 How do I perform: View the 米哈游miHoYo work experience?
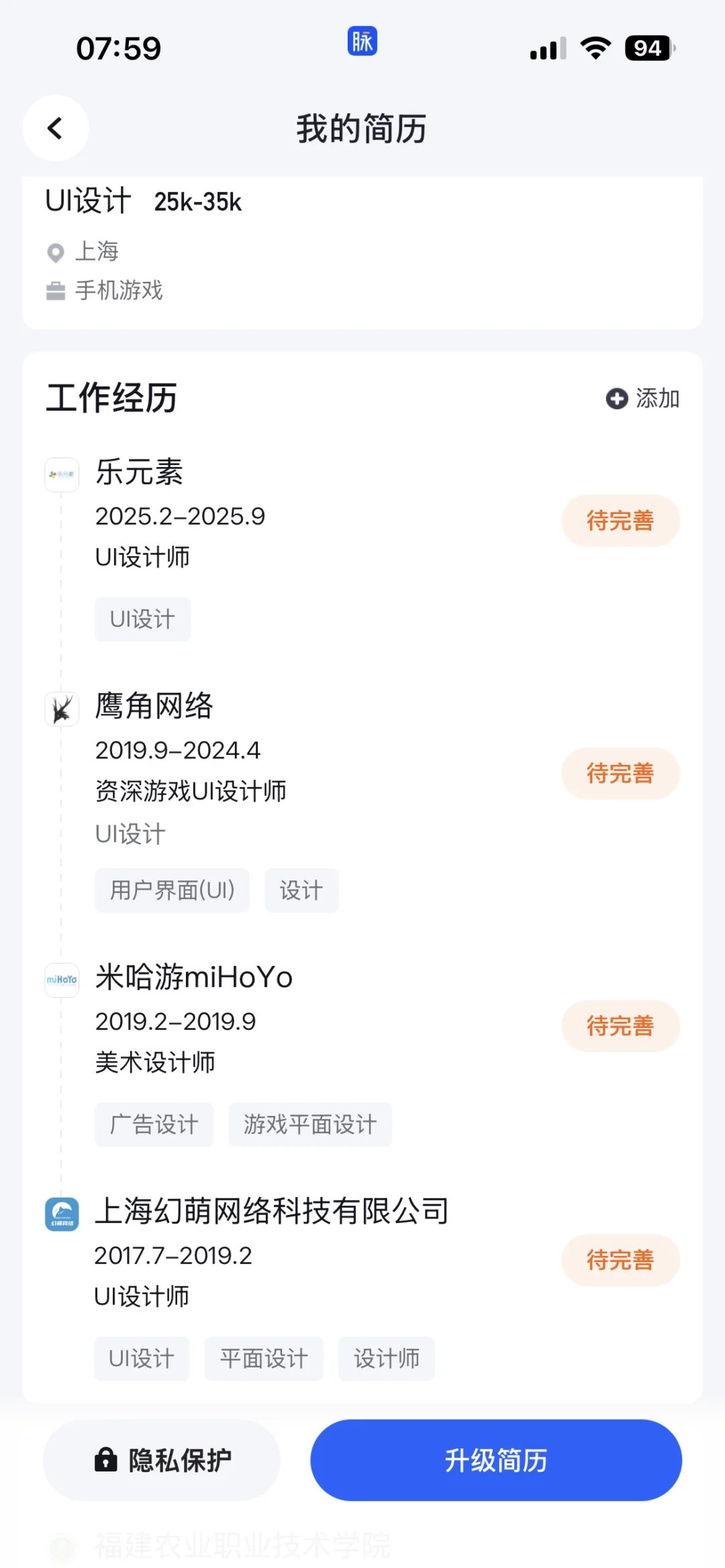(194, 978)
